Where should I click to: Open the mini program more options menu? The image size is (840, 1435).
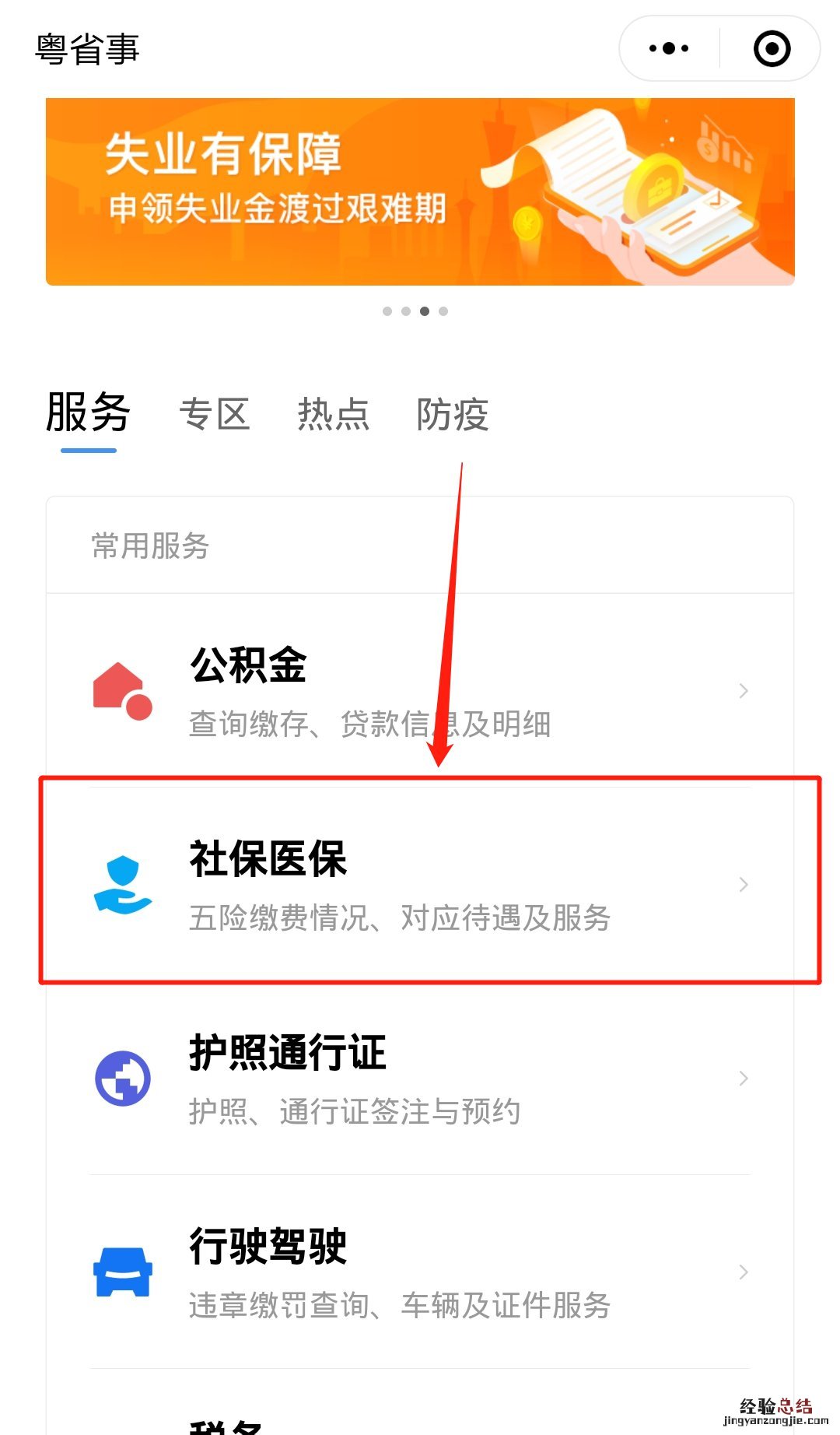coord(669,48)
